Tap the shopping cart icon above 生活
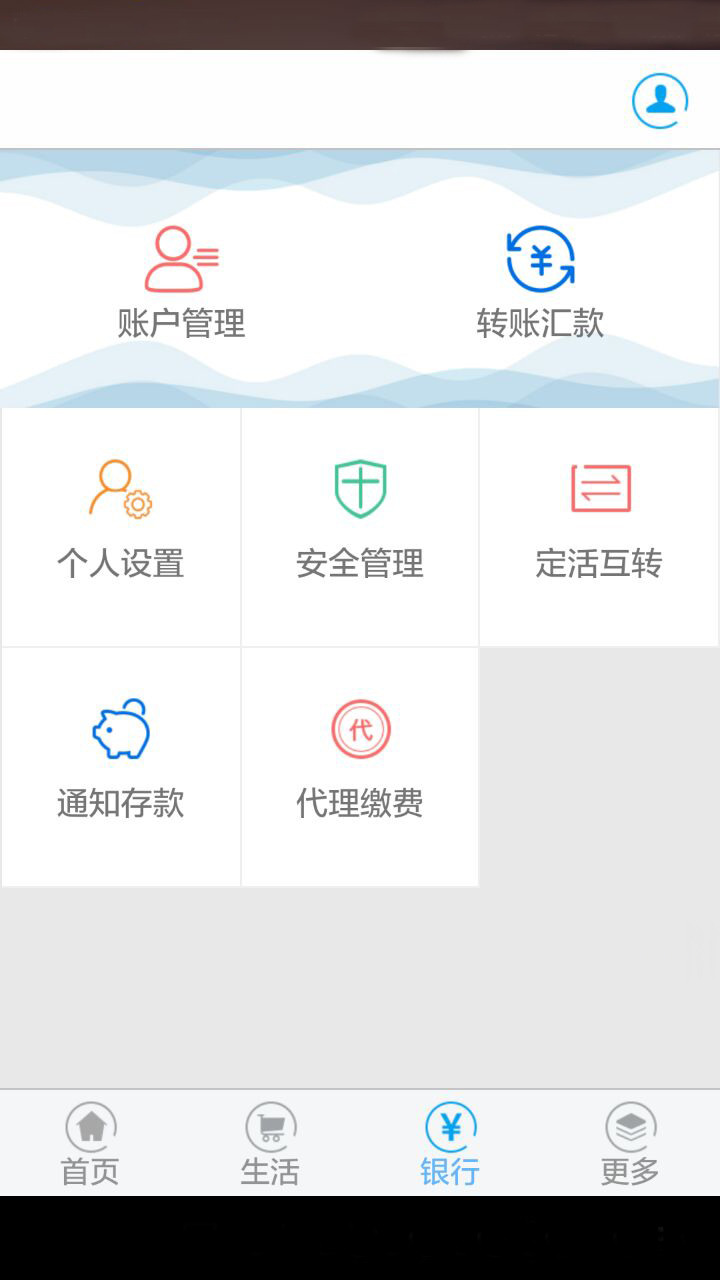The height and width of the screenshot is (1280, 720). click(270, 1126)
